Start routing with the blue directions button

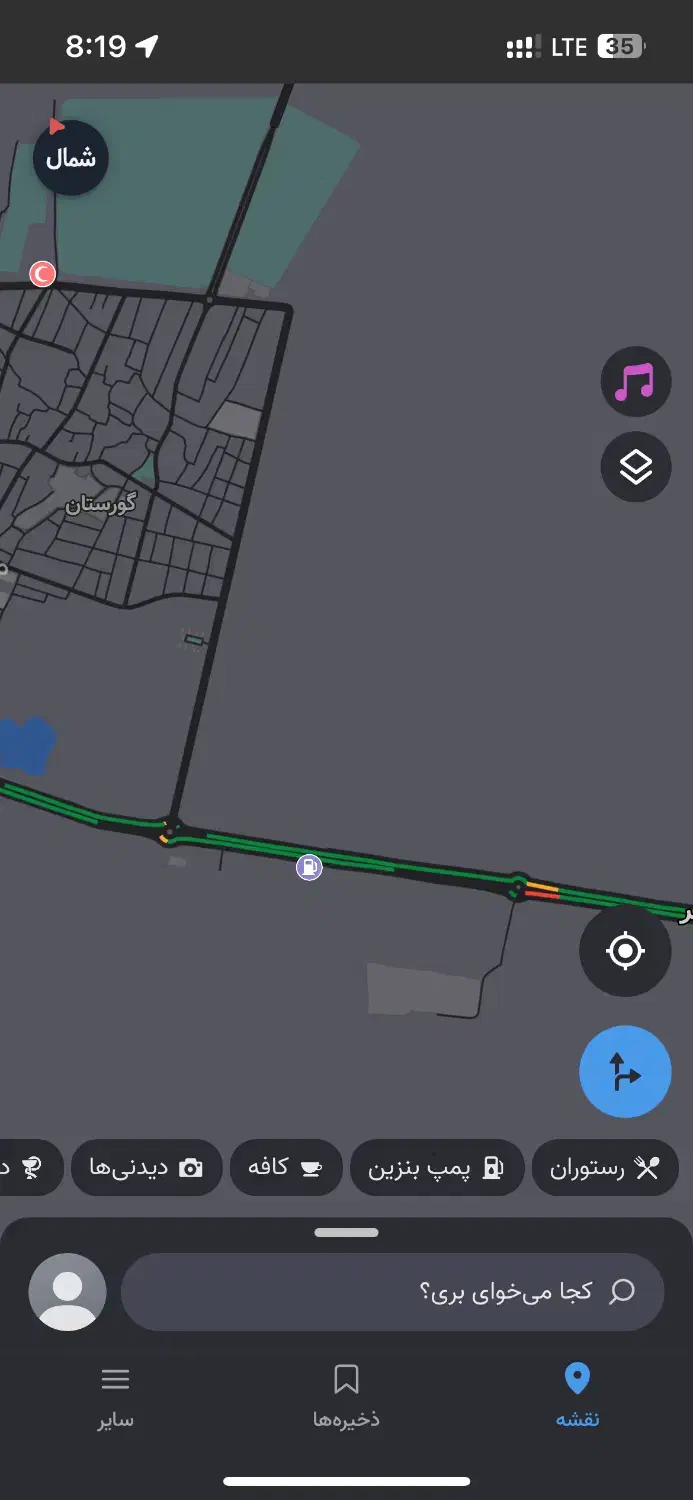coord(625,1072)
